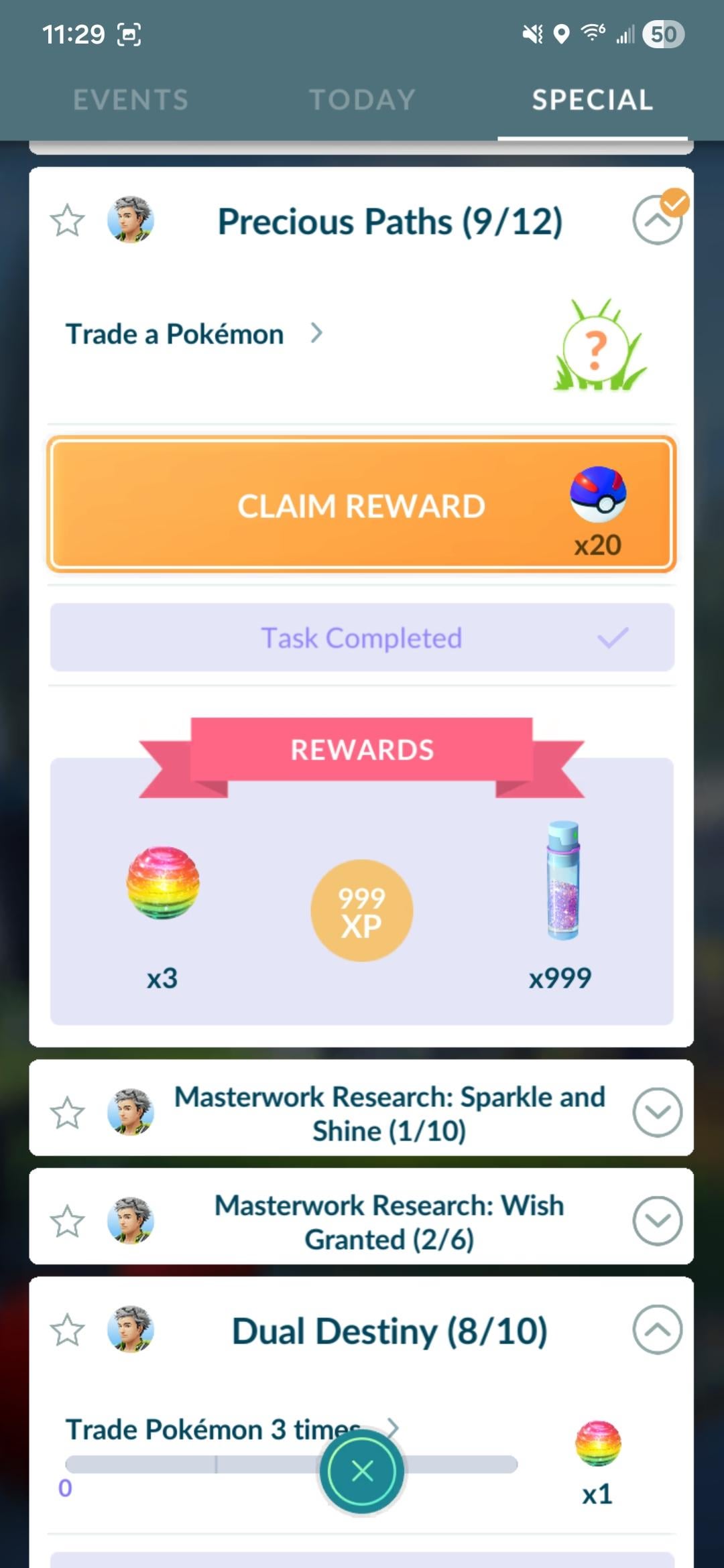This screenshot has width=724, height=1568.
Task: Expand Masterwork Research: Sparkle and Shine
Action: pyautogui.click(x=656, y=1112)
